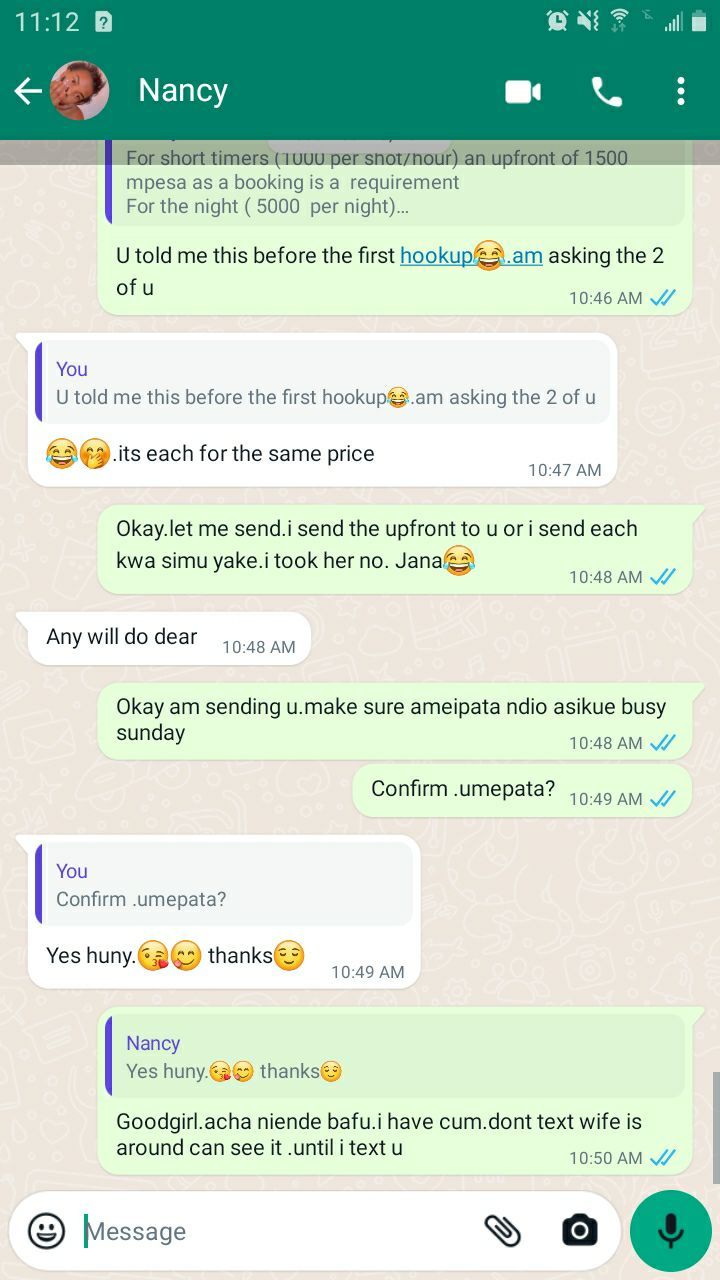Jump to quoted 'Confirm .umepata?' message
This screenshot has height=1280, width=720.
tap(224, 884)
